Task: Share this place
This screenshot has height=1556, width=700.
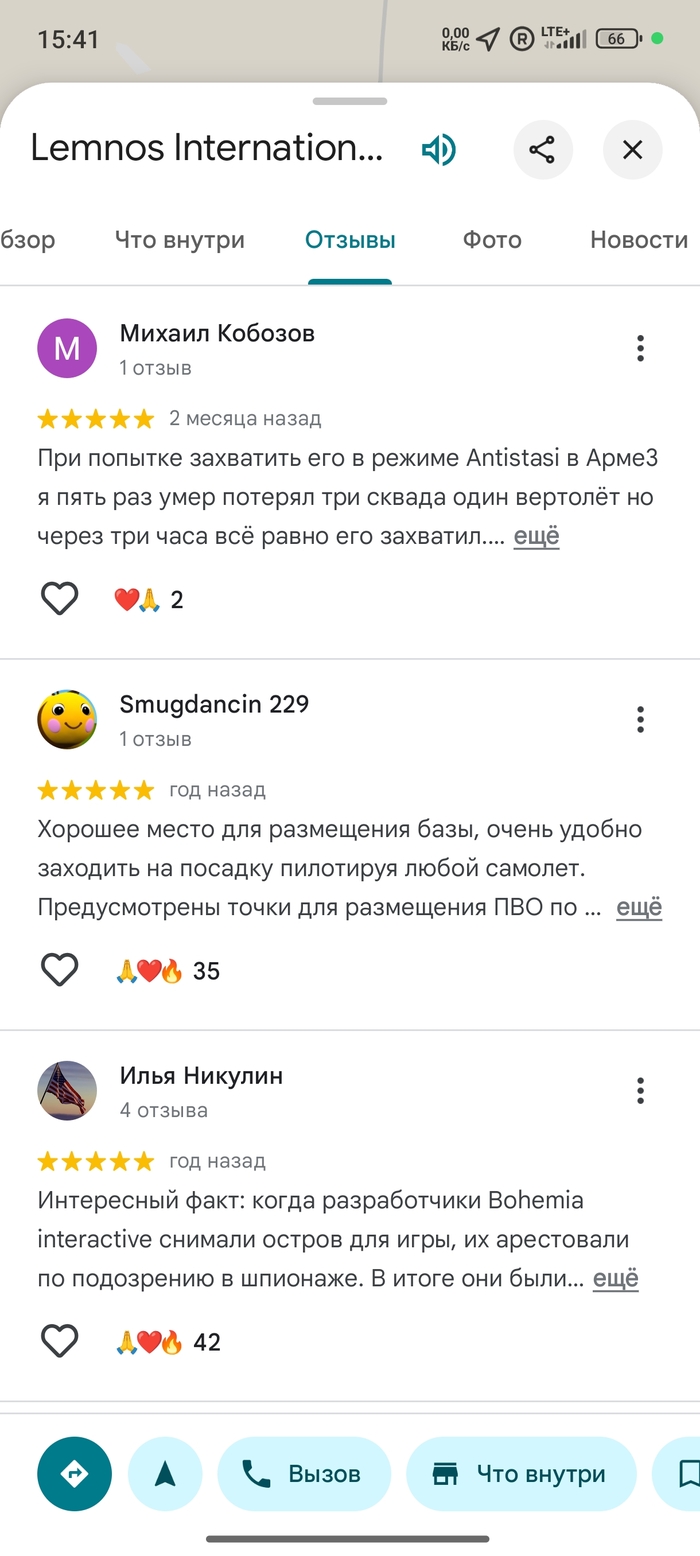Action: click(x=542, y=150)
